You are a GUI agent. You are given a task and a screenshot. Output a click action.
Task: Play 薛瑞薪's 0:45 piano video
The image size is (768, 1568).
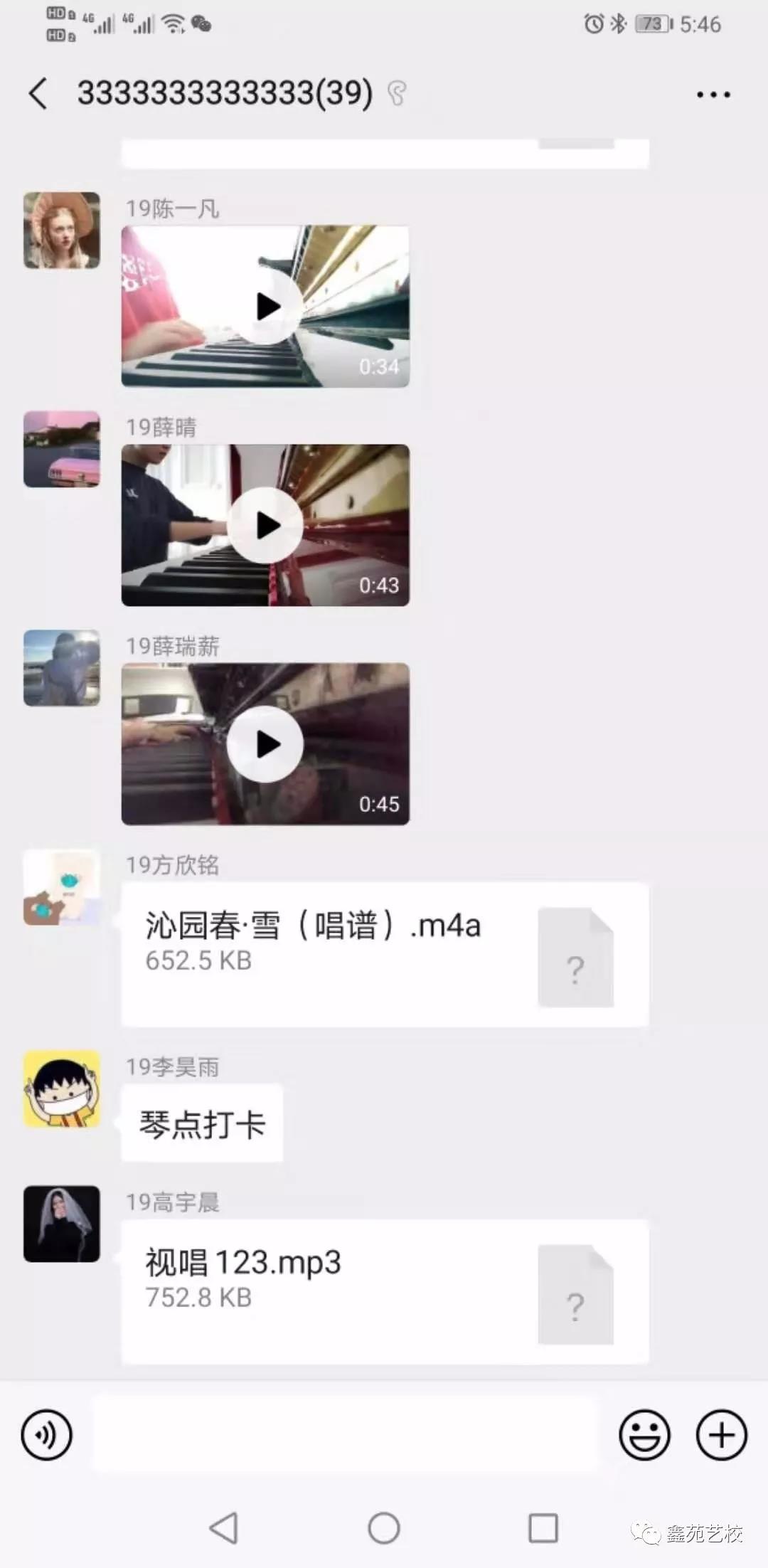point(266,744)
